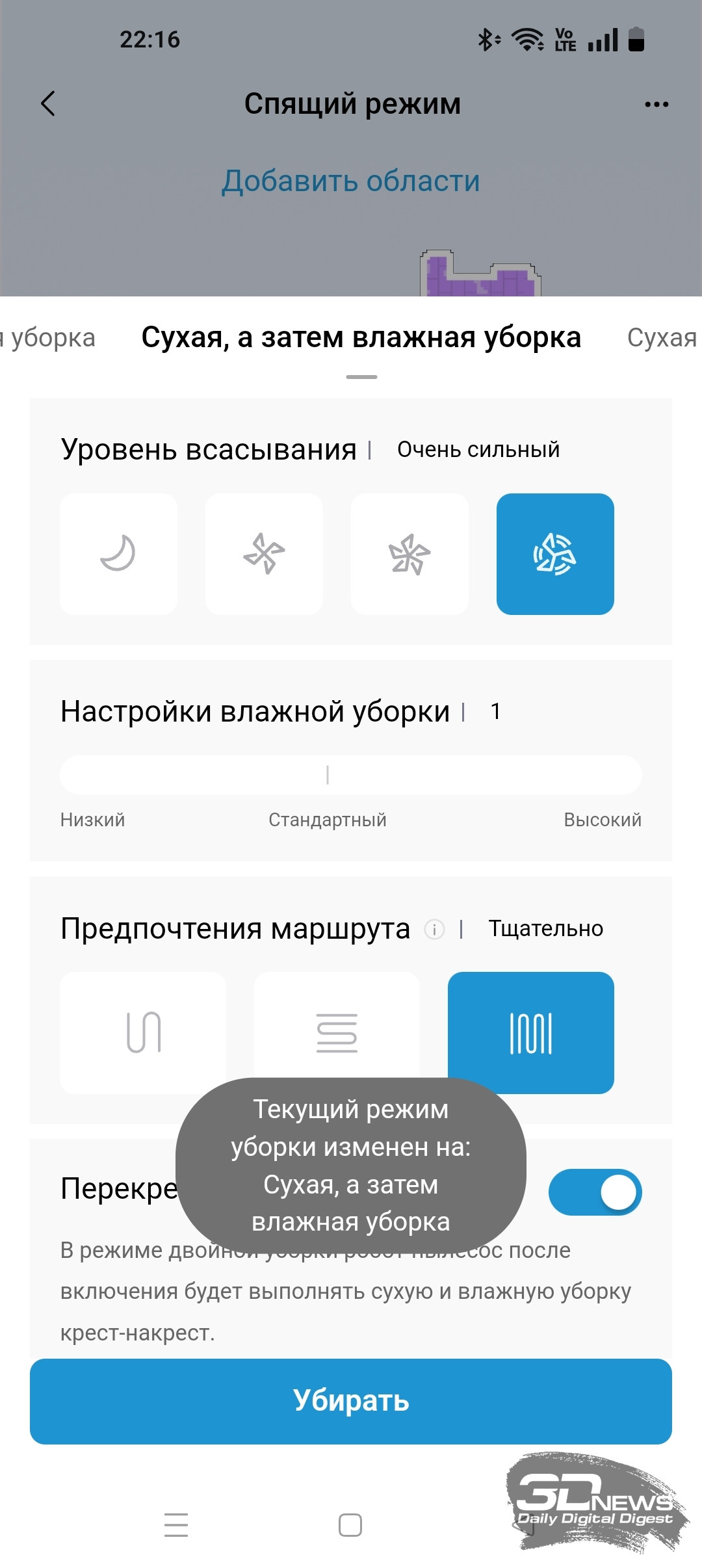Open route preferences info icon

click(434, 929)
